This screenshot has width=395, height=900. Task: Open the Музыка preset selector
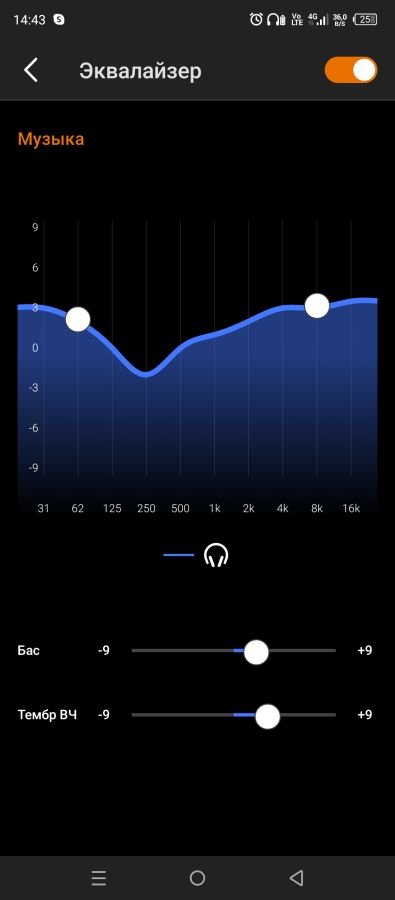51,139
